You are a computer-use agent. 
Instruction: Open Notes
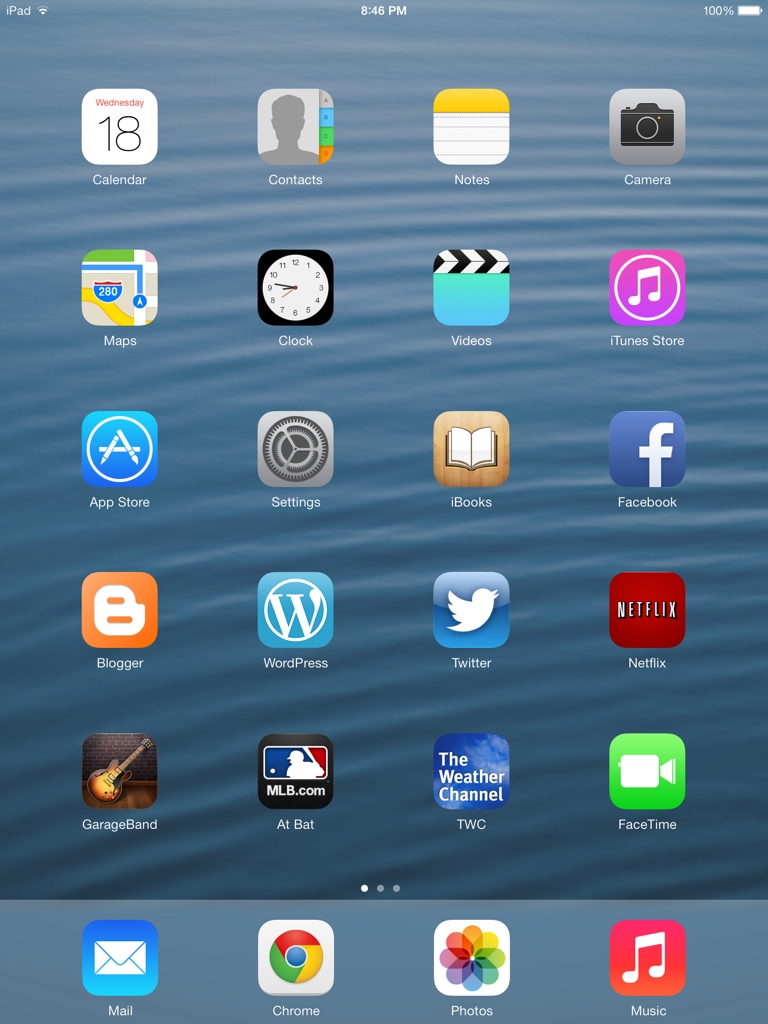471,127
